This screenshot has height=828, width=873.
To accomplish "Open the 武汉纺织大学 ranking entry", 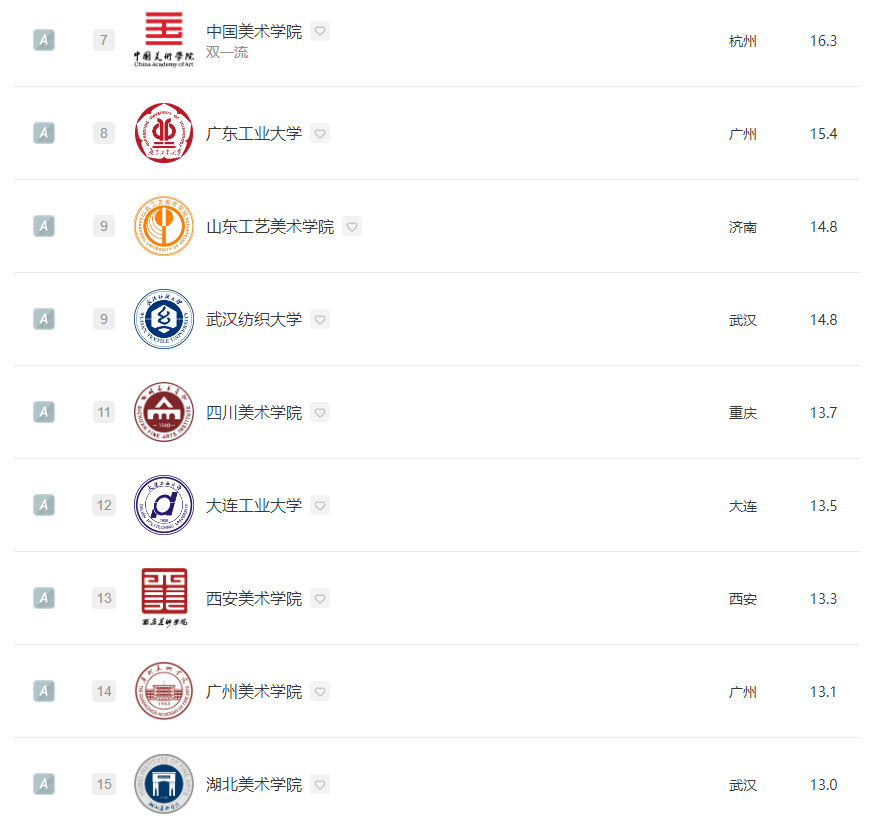I will [254, 320].
